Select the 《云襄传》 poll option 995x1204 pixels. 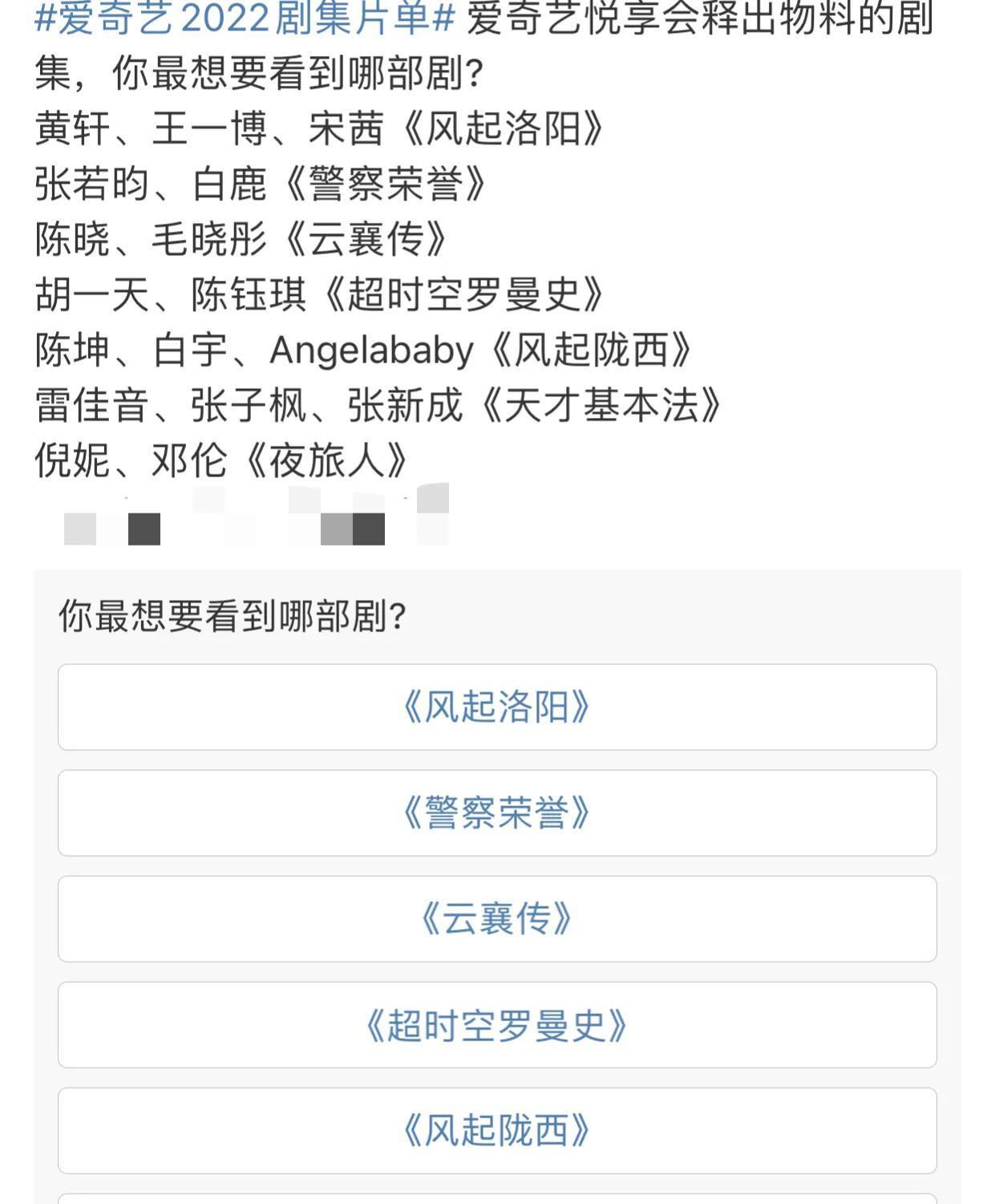point(497,918)
